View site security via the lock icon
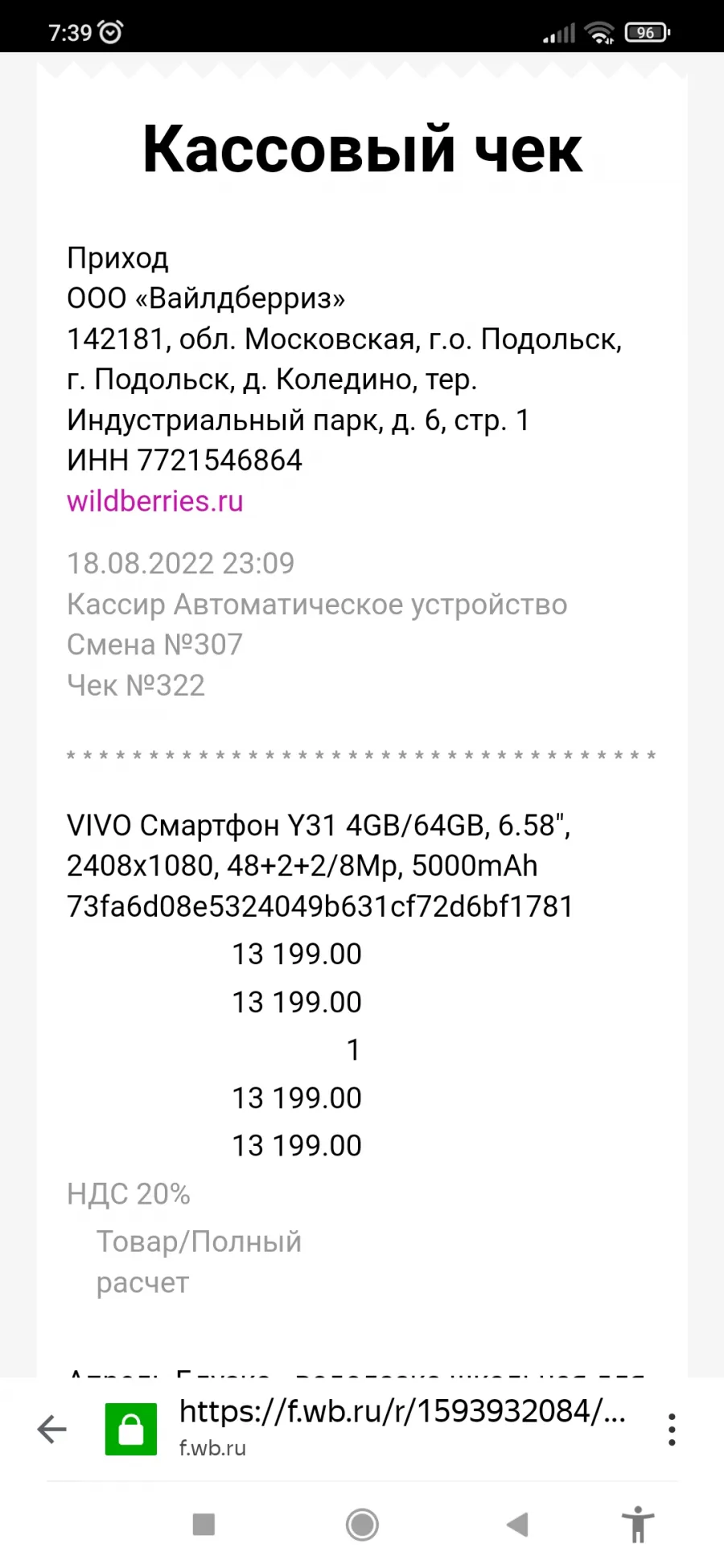The image size is (724, 1568). (x=131, y=1429)
